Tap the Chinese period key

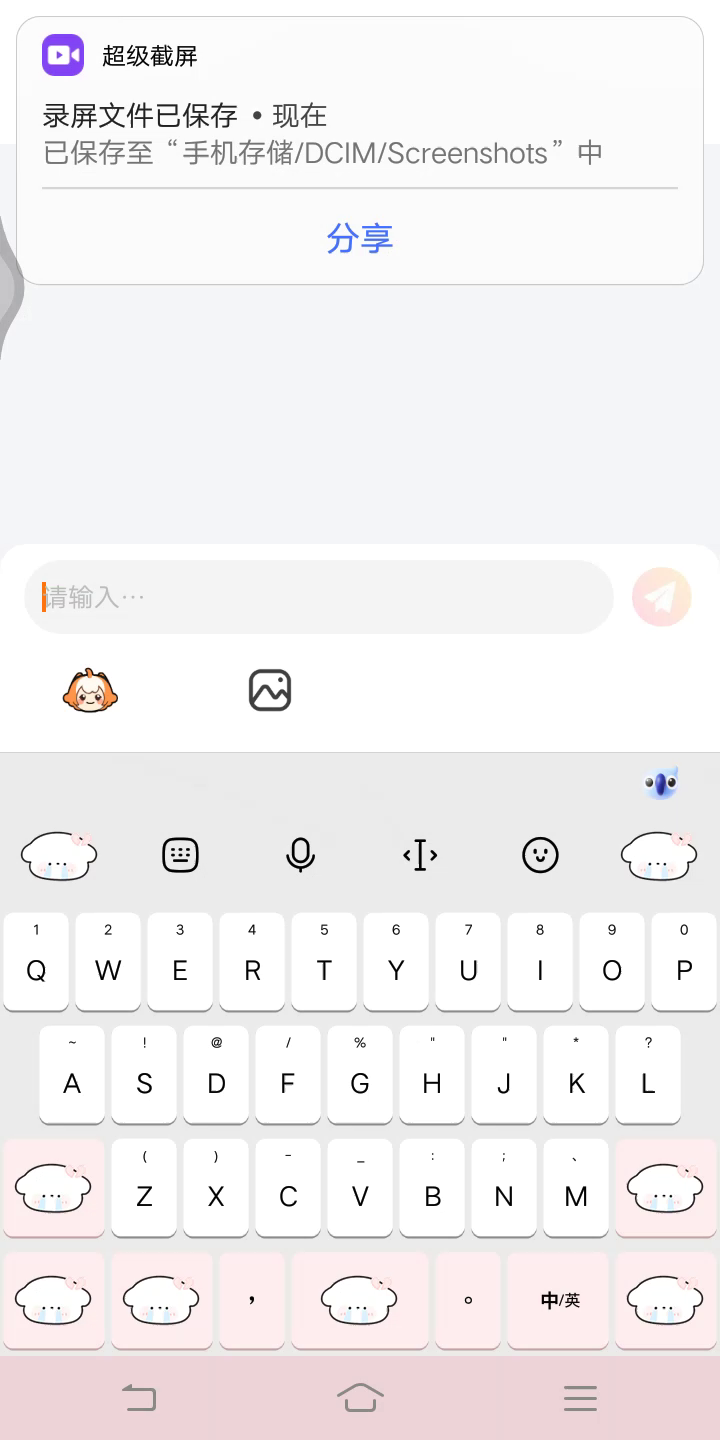click(x=468, y=1300)
